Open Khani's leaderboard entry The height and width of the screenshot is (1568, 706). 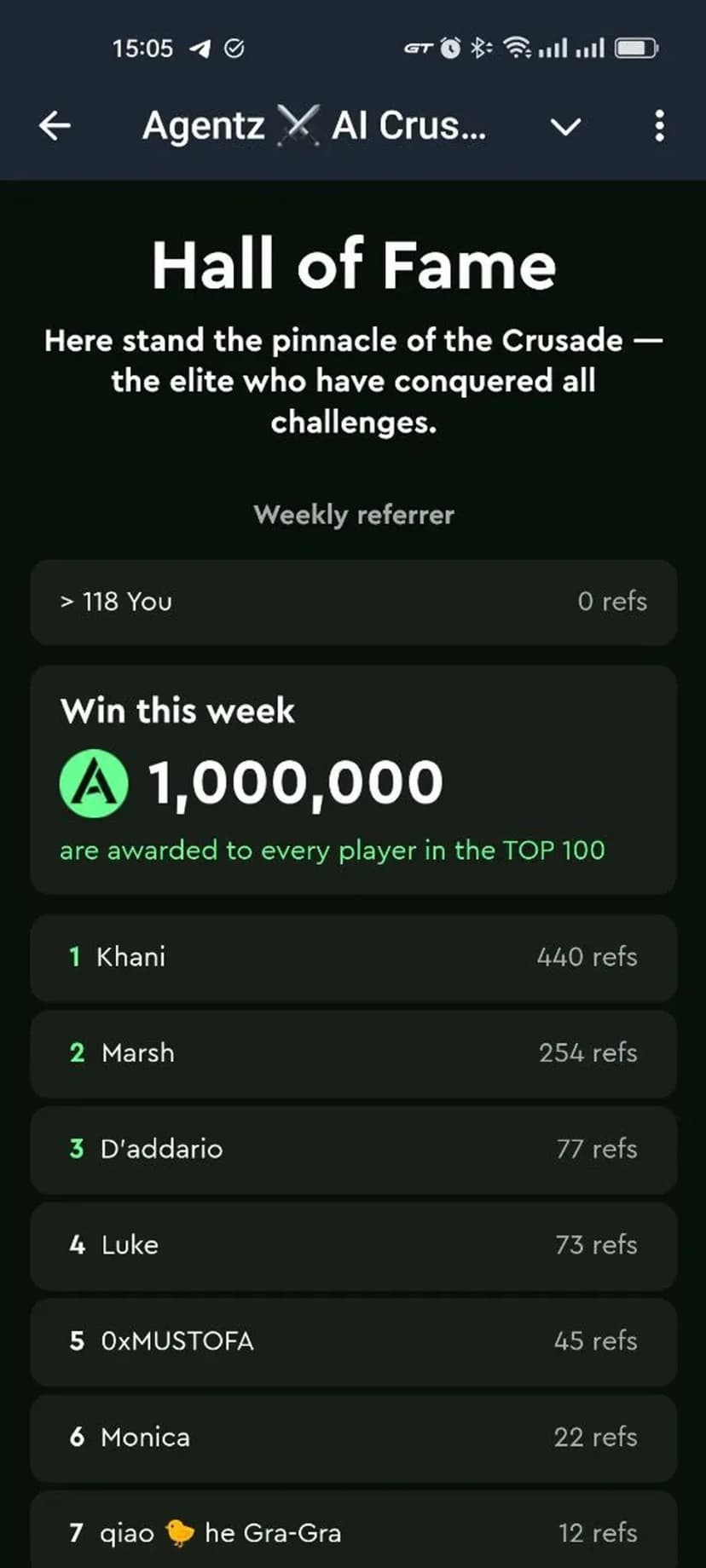click(353, 957)
